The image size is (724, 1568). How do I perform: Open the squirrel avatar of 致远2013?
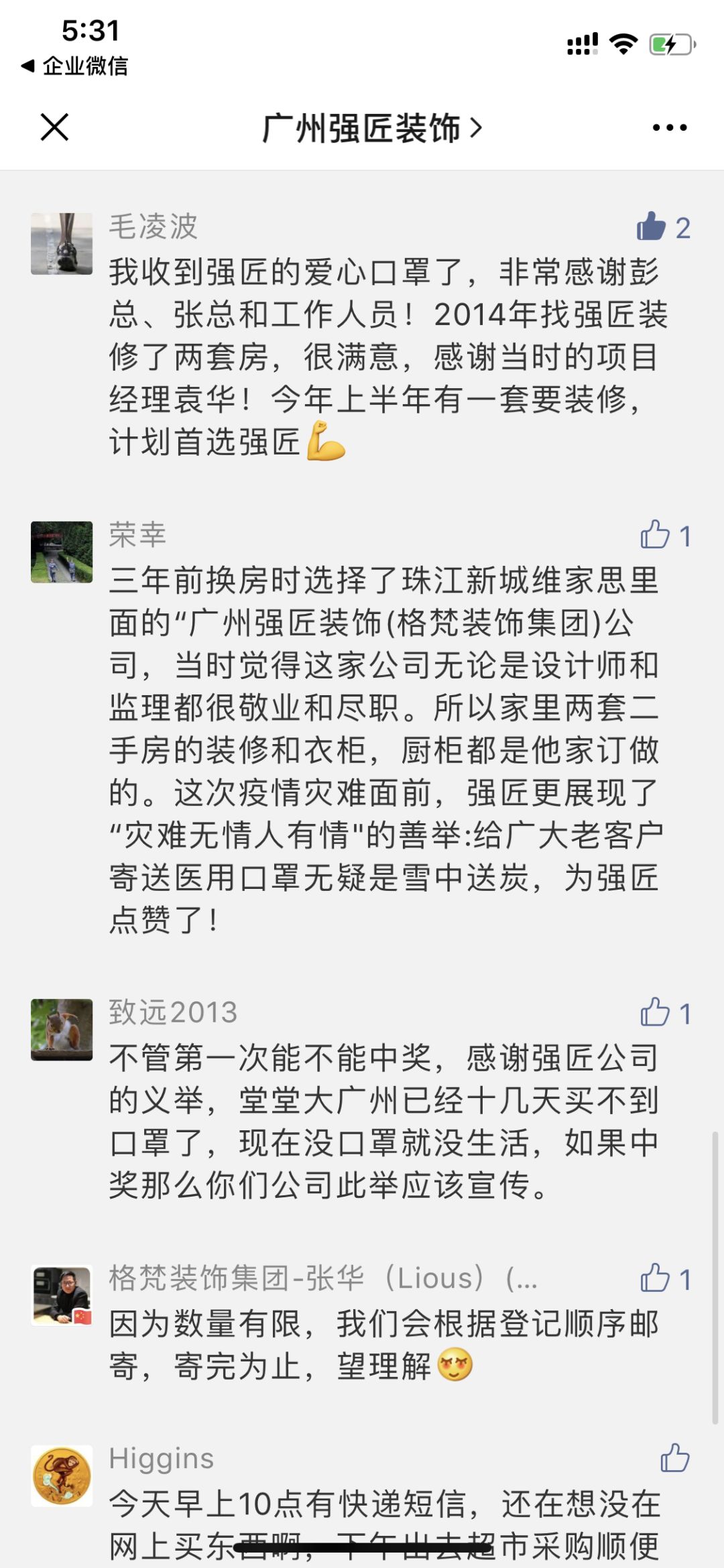[64, 1029]
